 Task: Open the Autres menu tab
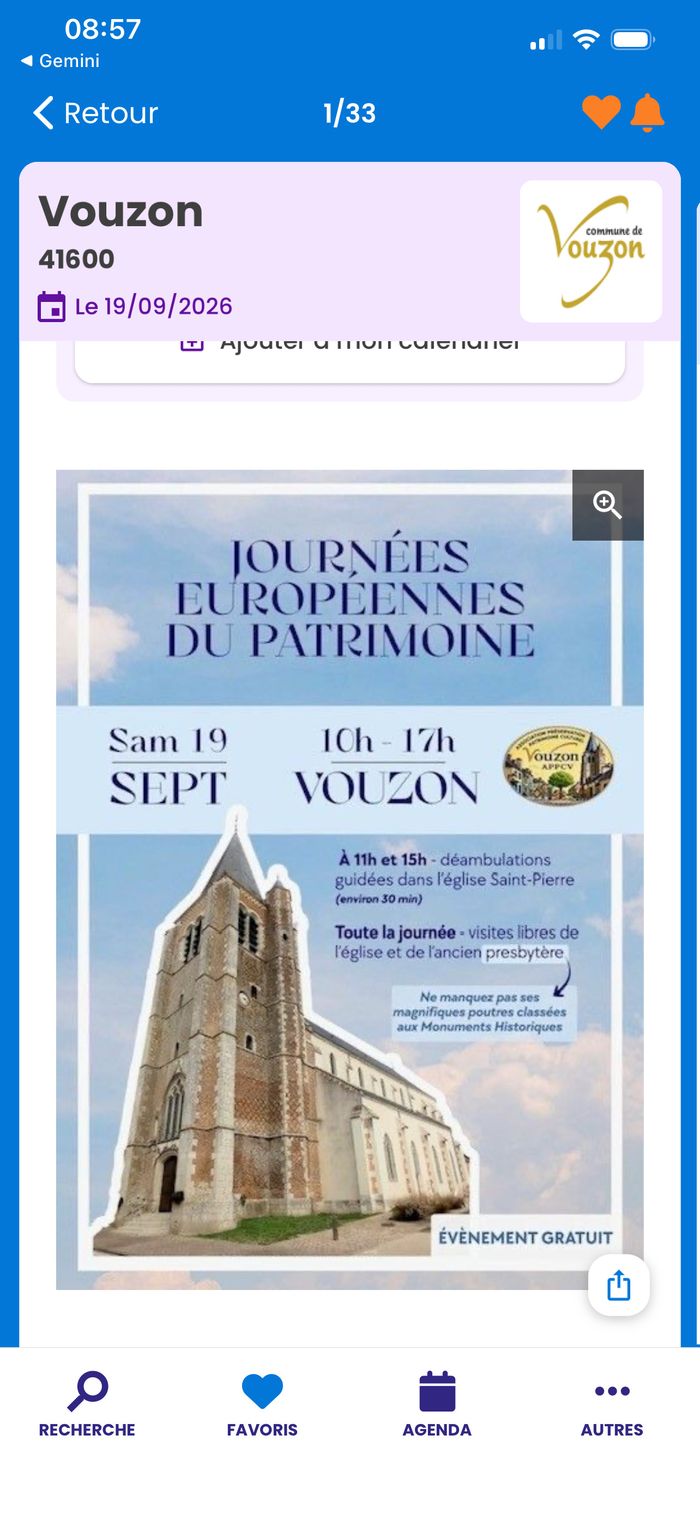pos(612,1405)
